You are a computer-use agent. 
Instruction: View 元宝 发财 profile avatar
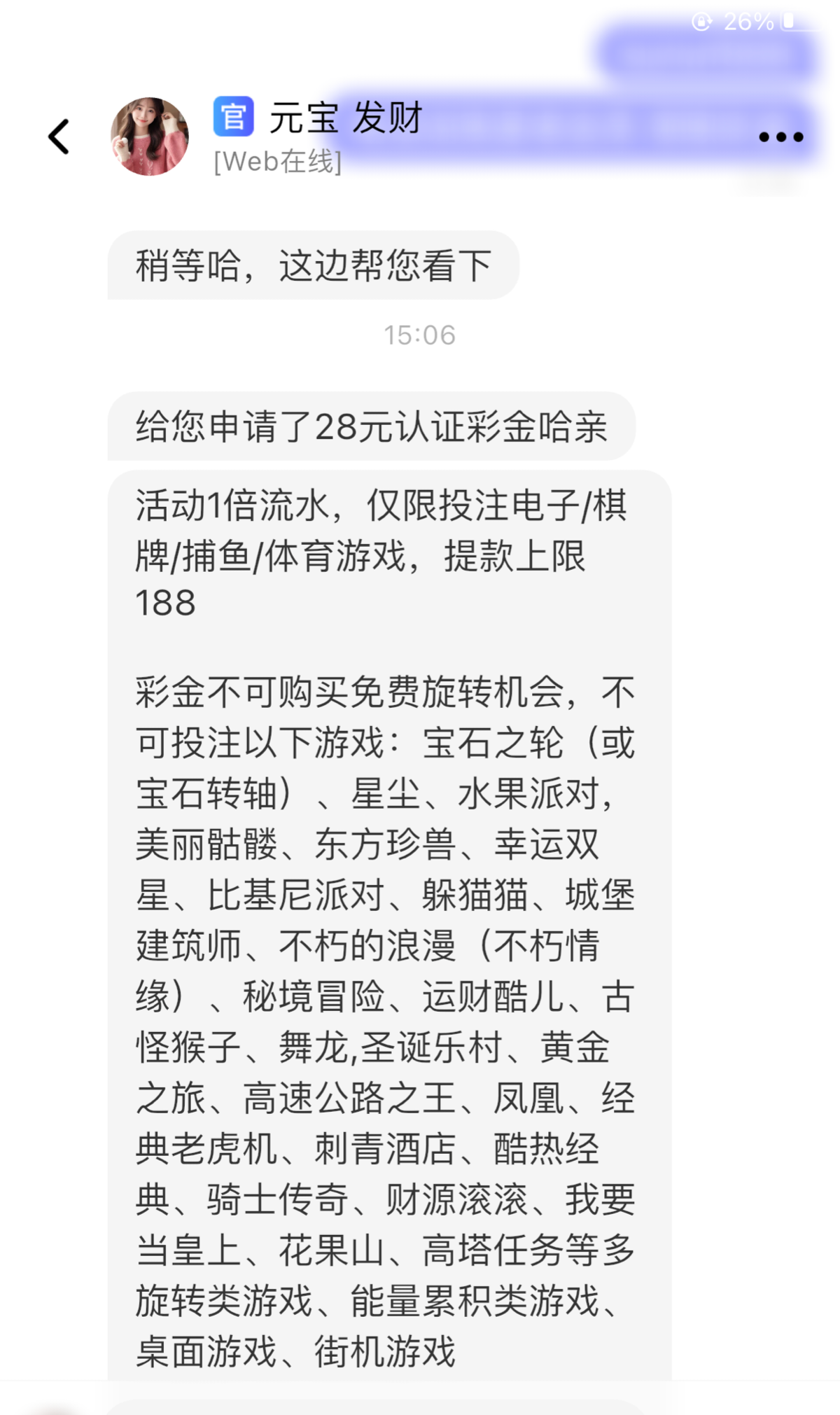pyautogui.click(x=150, y=137)
